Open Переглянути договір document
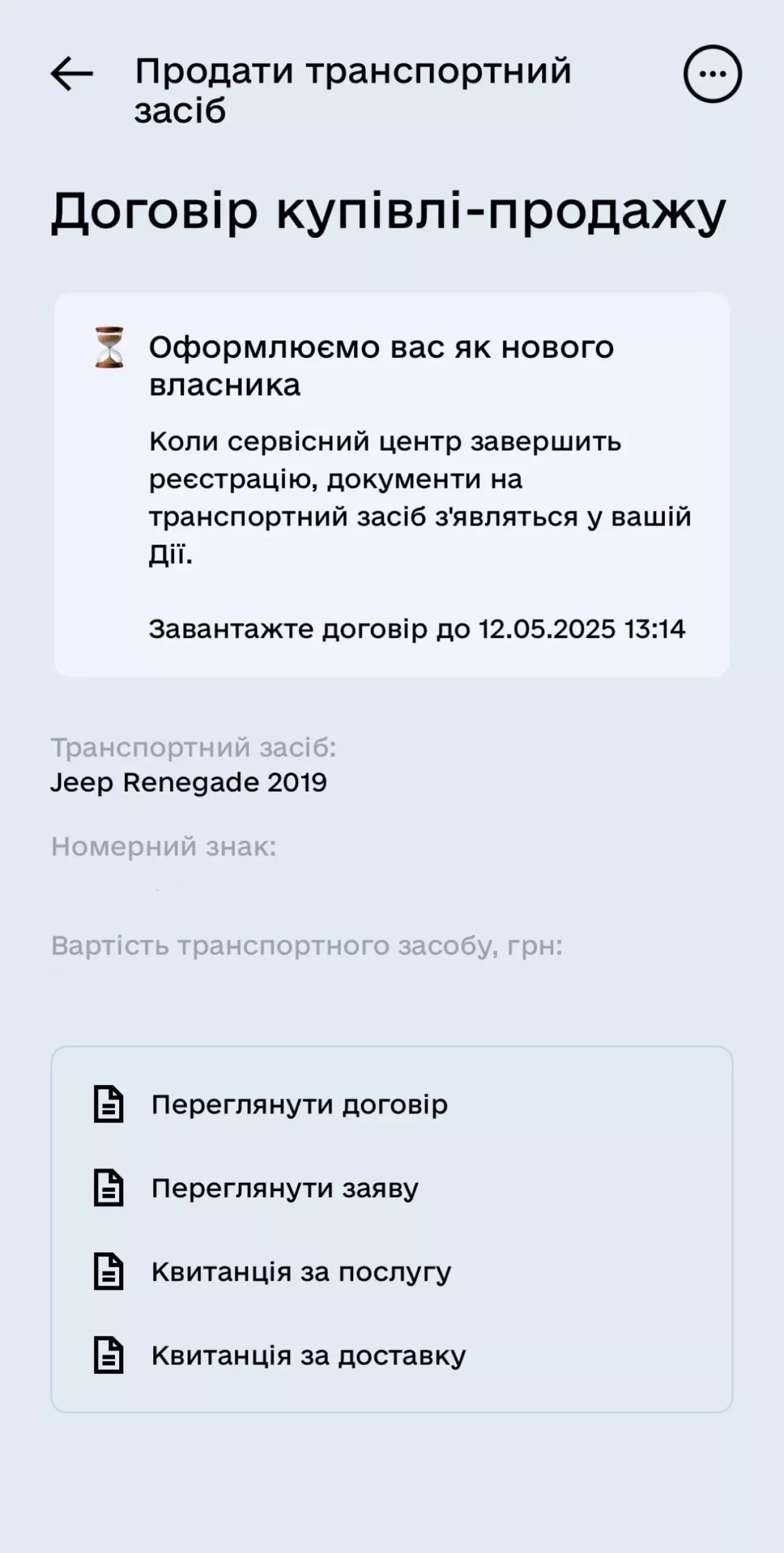This screenshot has height=1553, width=784. coord(391,1105)
